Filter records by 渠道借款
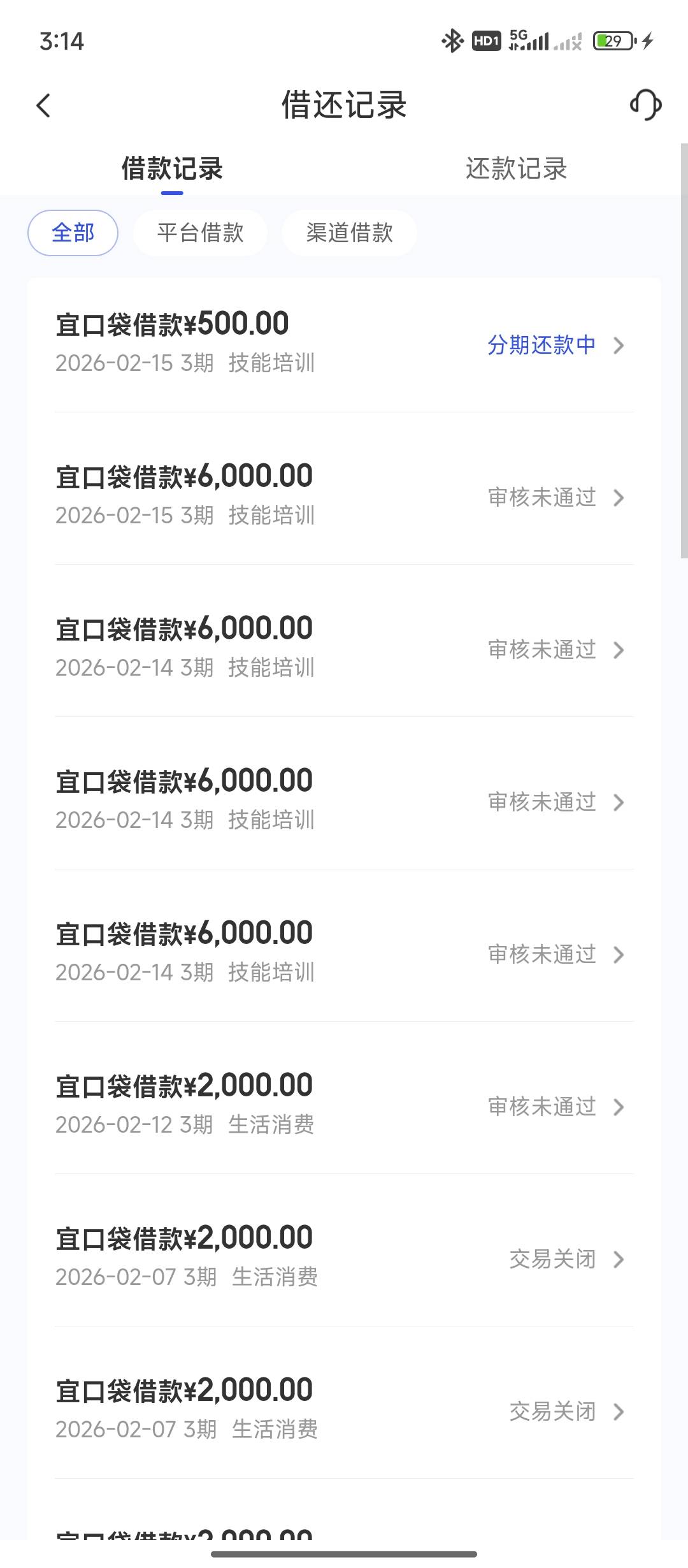This screenshot has height=1568, width=688. (349, 233)
